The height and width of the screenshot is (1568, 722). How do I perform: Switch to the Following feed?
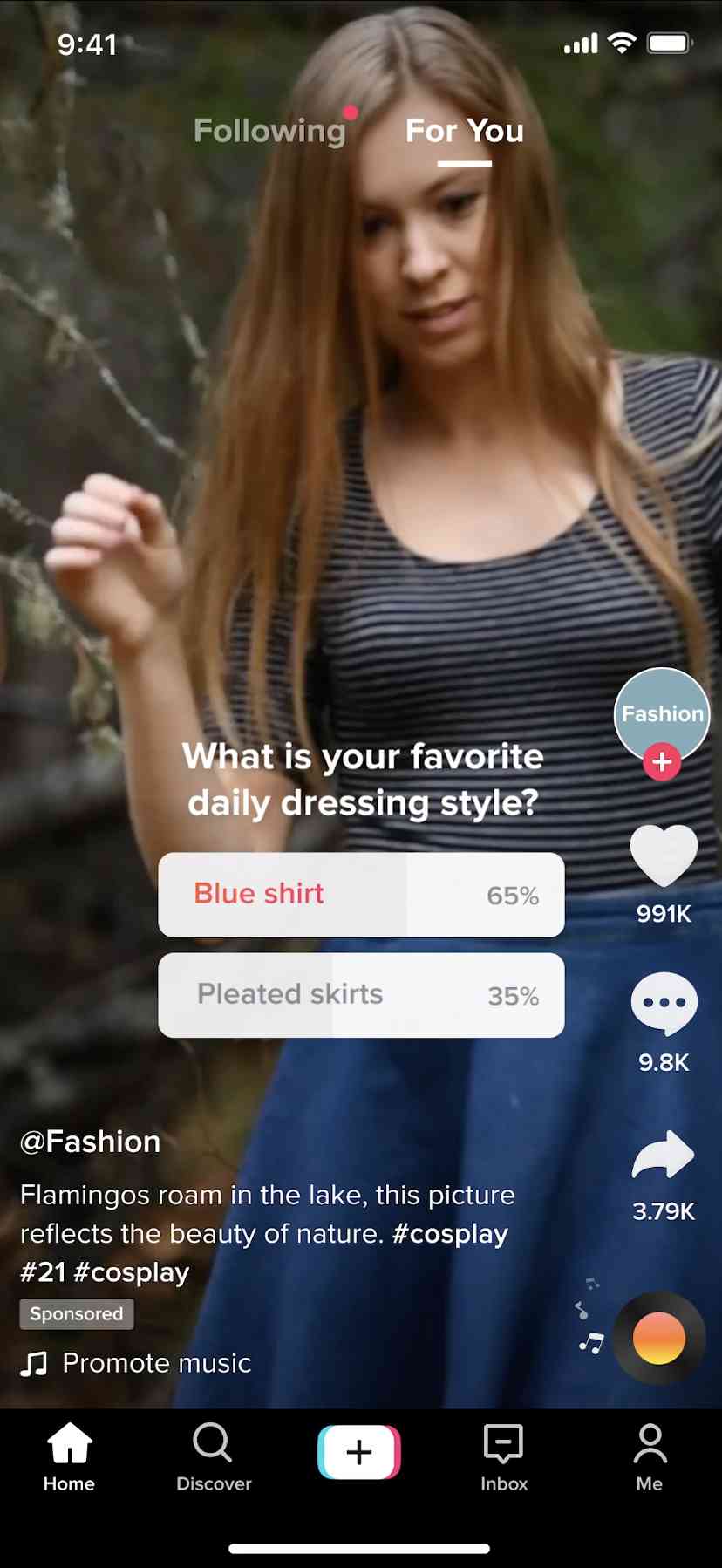click(x=269, y=131)
